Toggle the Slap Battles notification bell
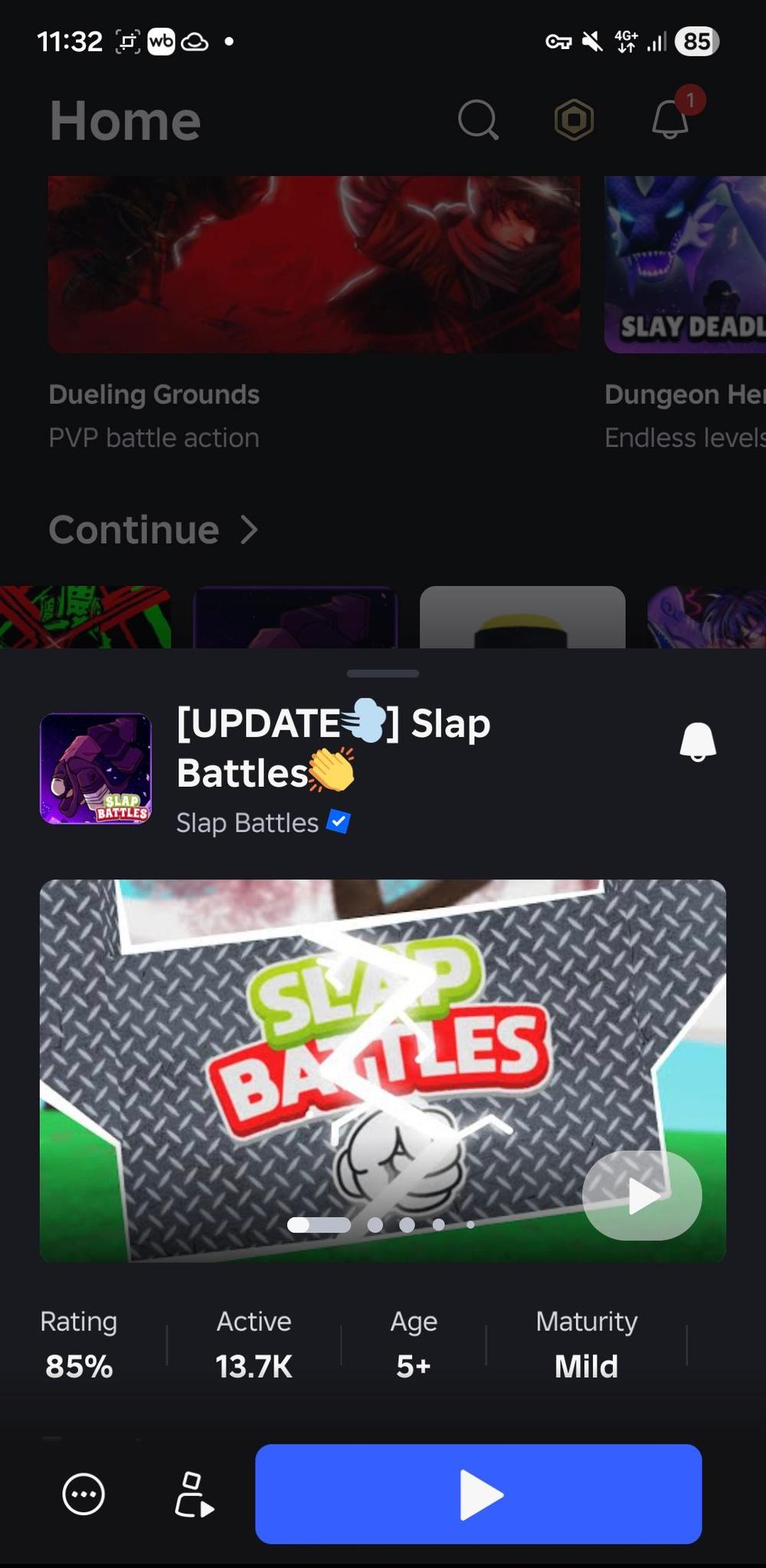Image resolution: width=766 pixels, height=1568 pixels. point(697,741)
